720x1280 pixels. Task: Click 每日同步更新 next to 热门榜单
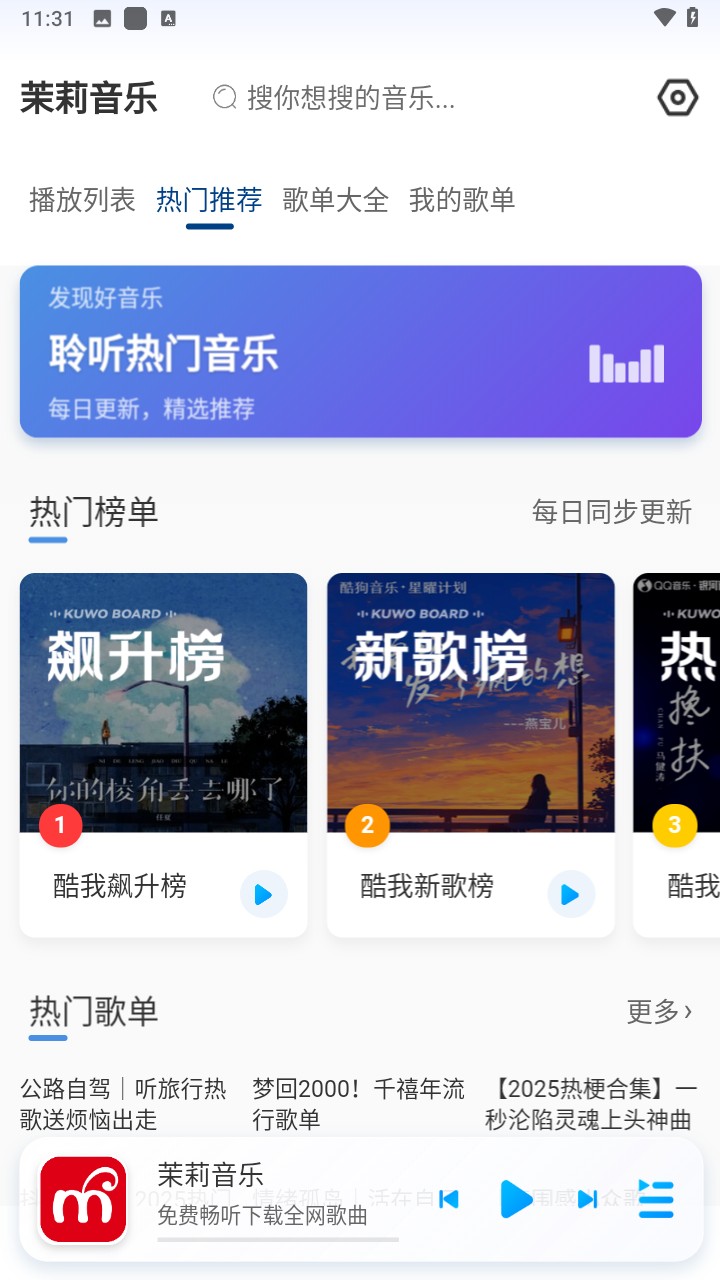click(611, 512)
